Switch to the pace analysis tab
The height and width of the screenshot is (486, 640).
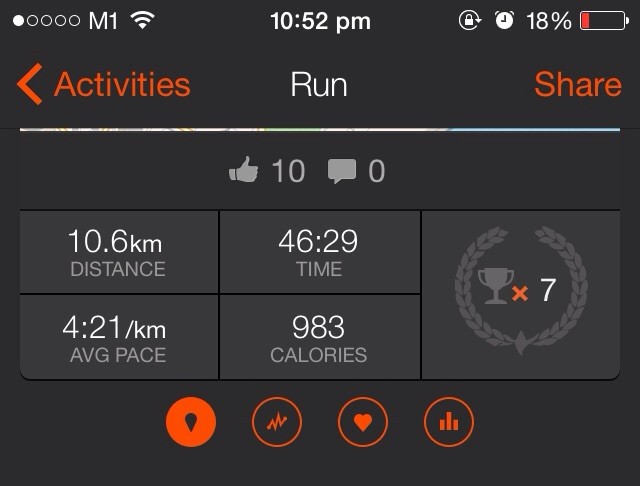pyautogui.click(x=276, y=423)
